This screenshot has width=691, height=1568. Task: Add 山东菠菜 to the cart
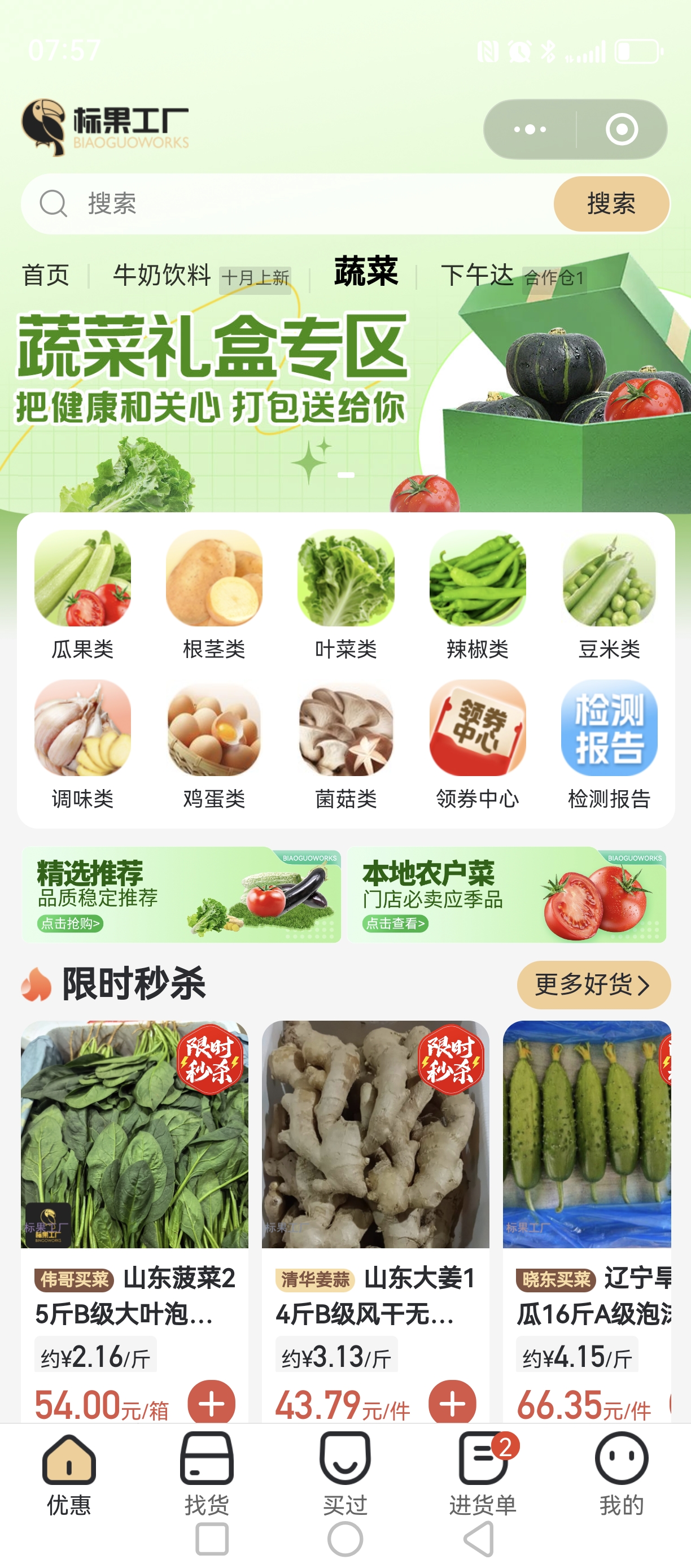tap(211, 1403)
